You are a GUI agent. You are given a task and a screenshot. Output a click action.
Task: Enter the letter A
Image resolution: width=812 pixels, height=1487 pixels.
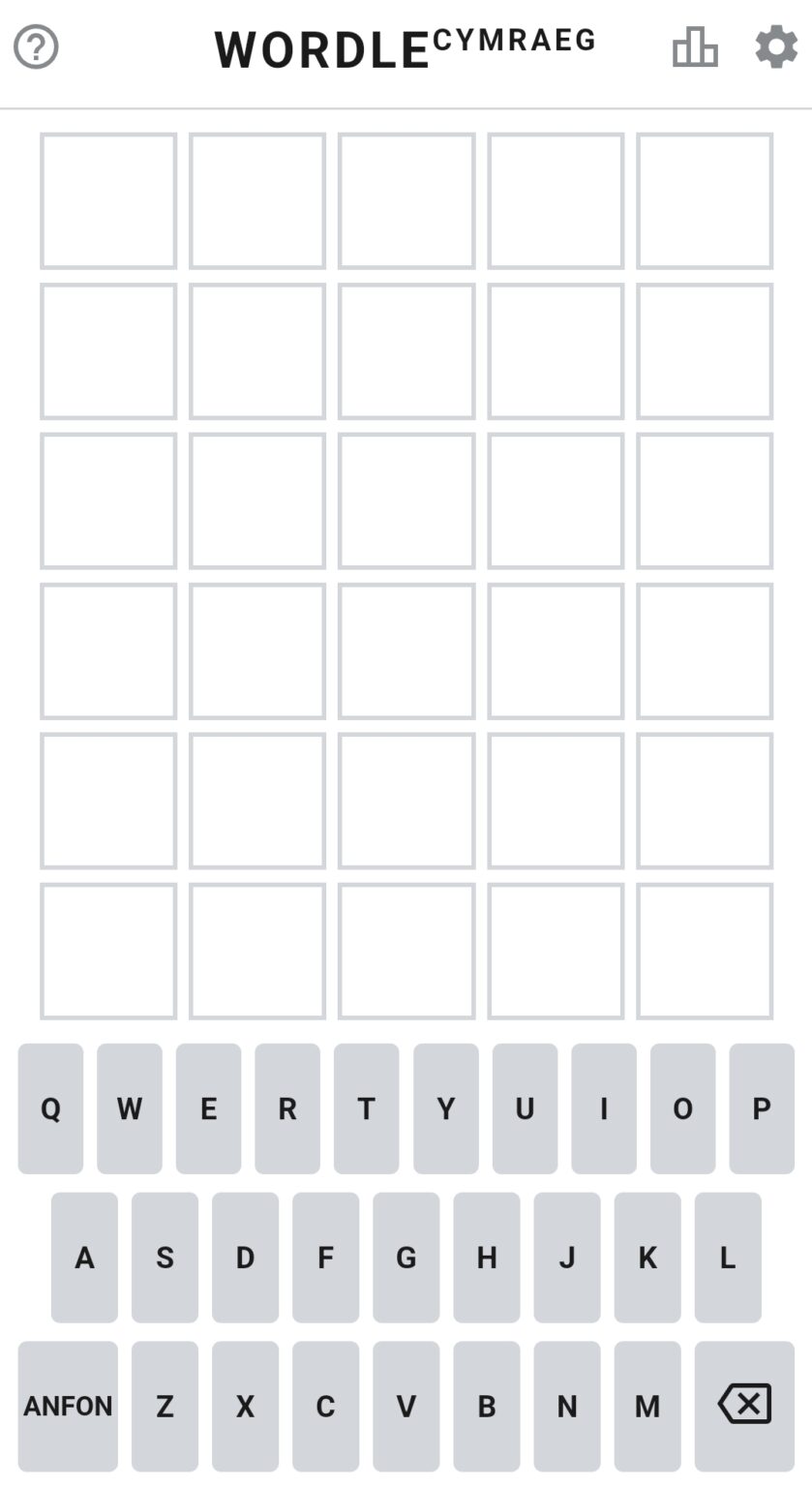(x=84, y=1258)
